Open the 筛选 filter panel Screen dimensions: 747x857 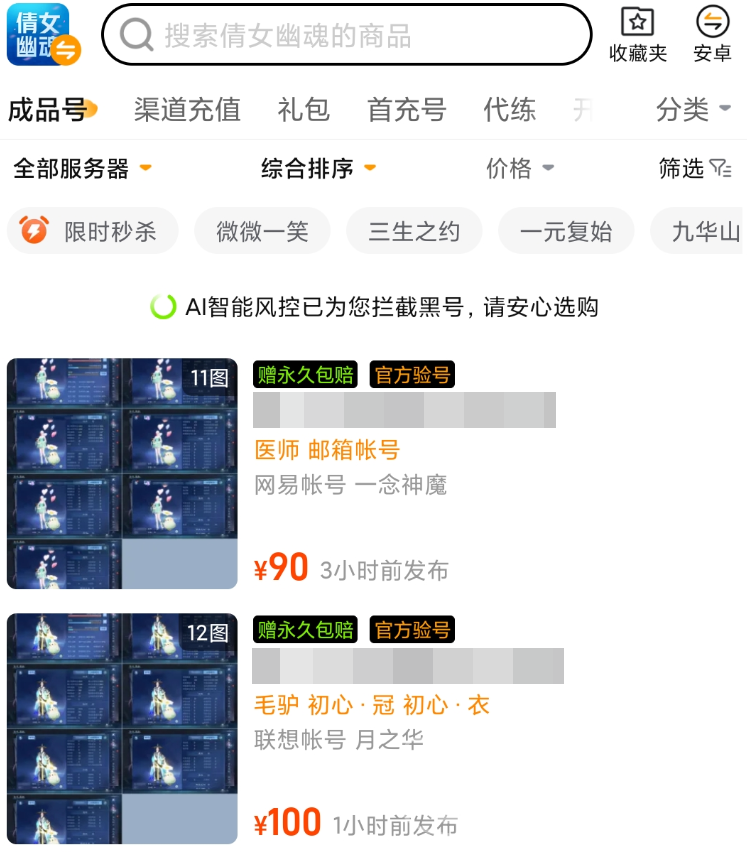tap(695, 168)
